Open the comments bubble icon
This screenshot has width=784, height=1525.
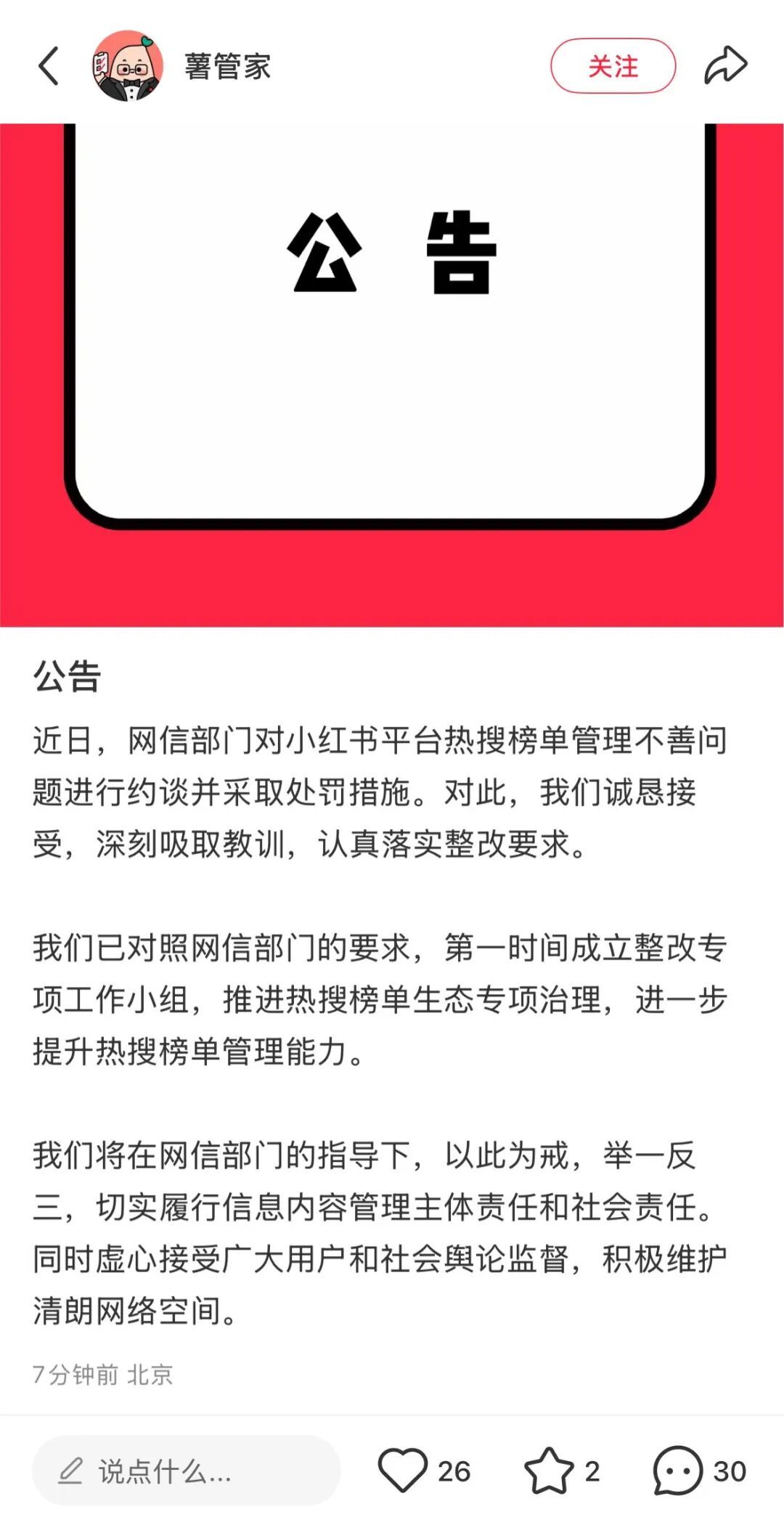[678, 1471]
